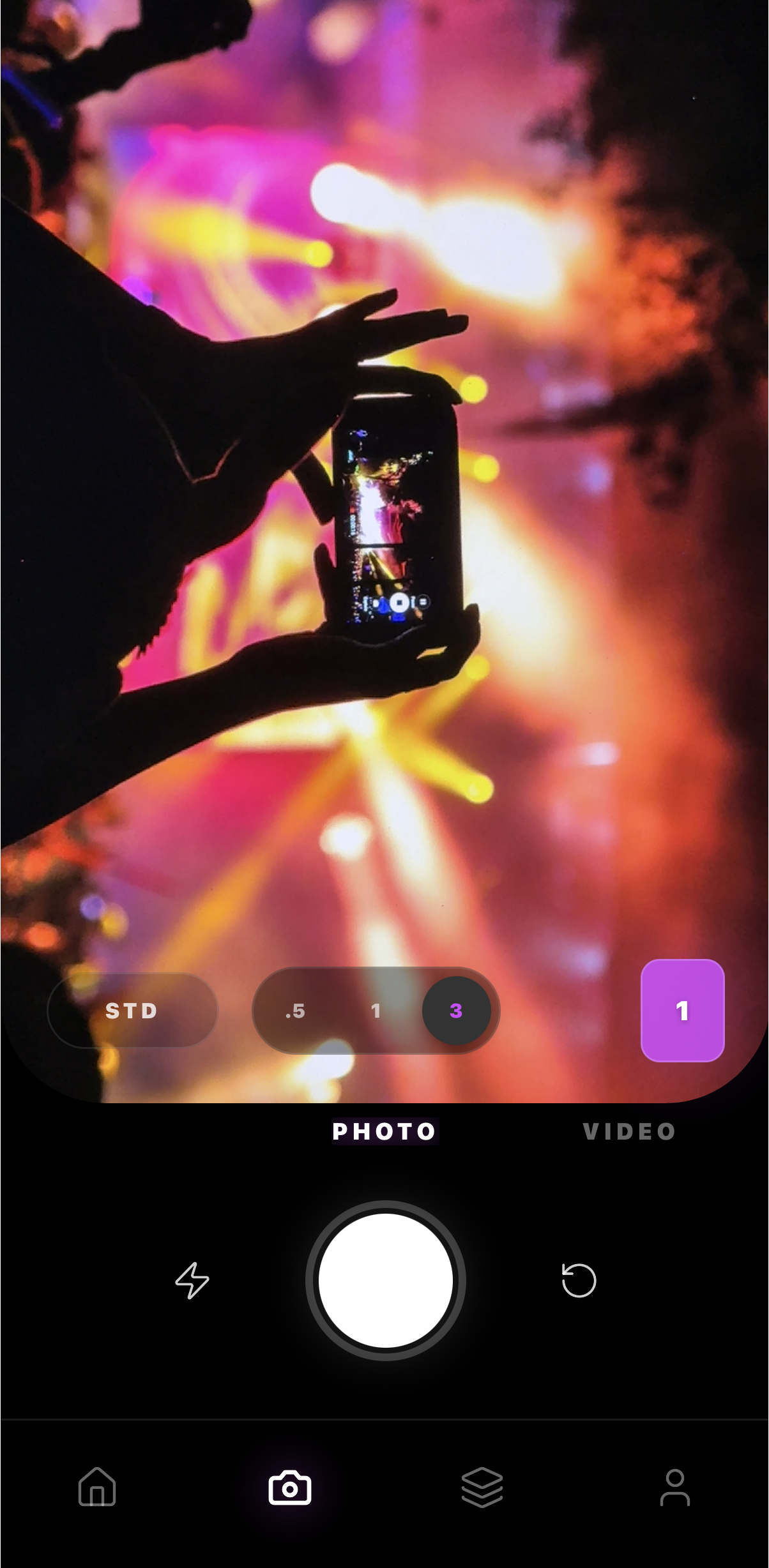Tap the STD mode pill

pos(132,1010)
